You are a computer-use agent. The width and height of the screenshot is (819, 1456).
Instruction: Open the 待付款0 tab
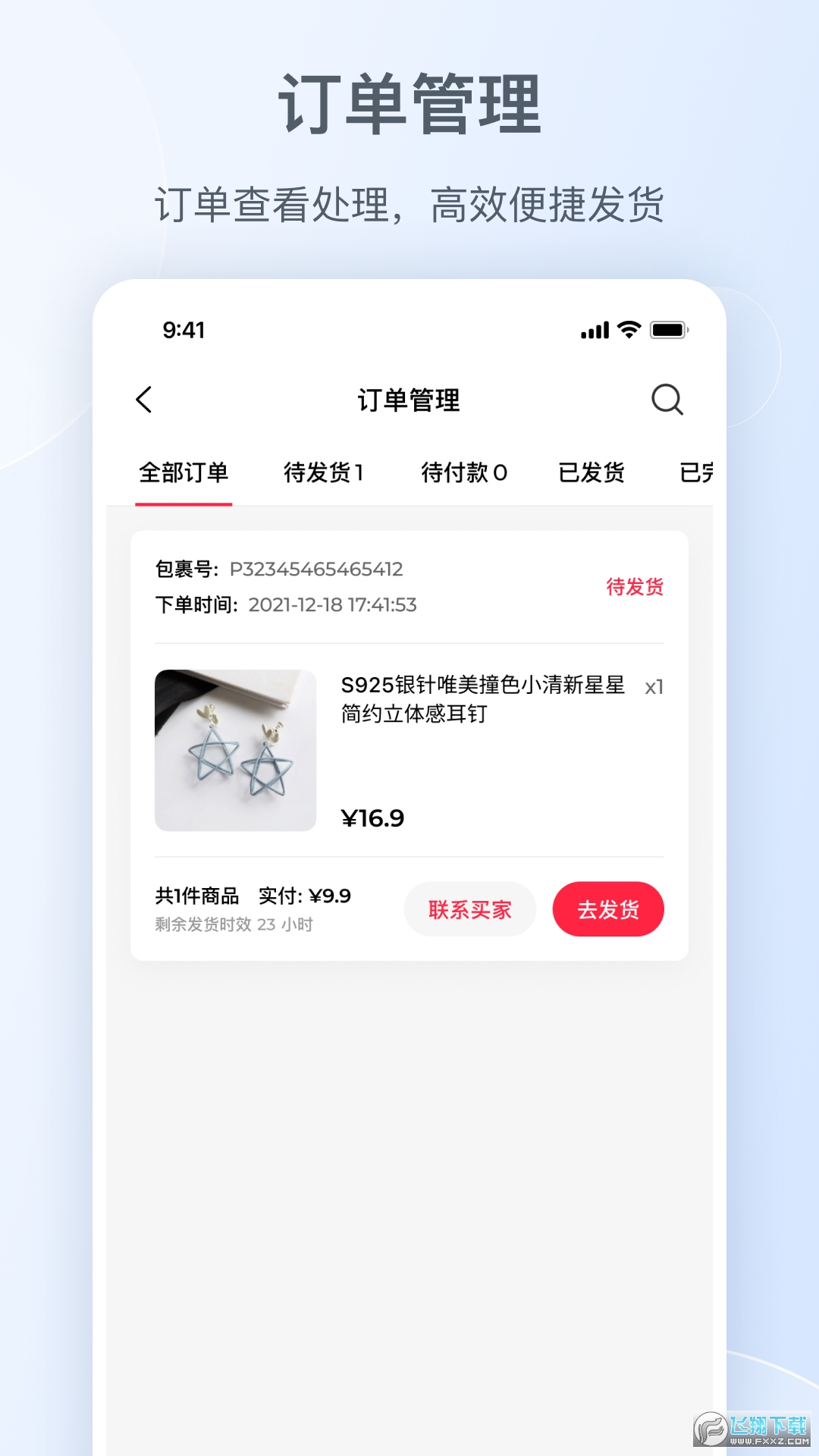click(x=464, y=472)
